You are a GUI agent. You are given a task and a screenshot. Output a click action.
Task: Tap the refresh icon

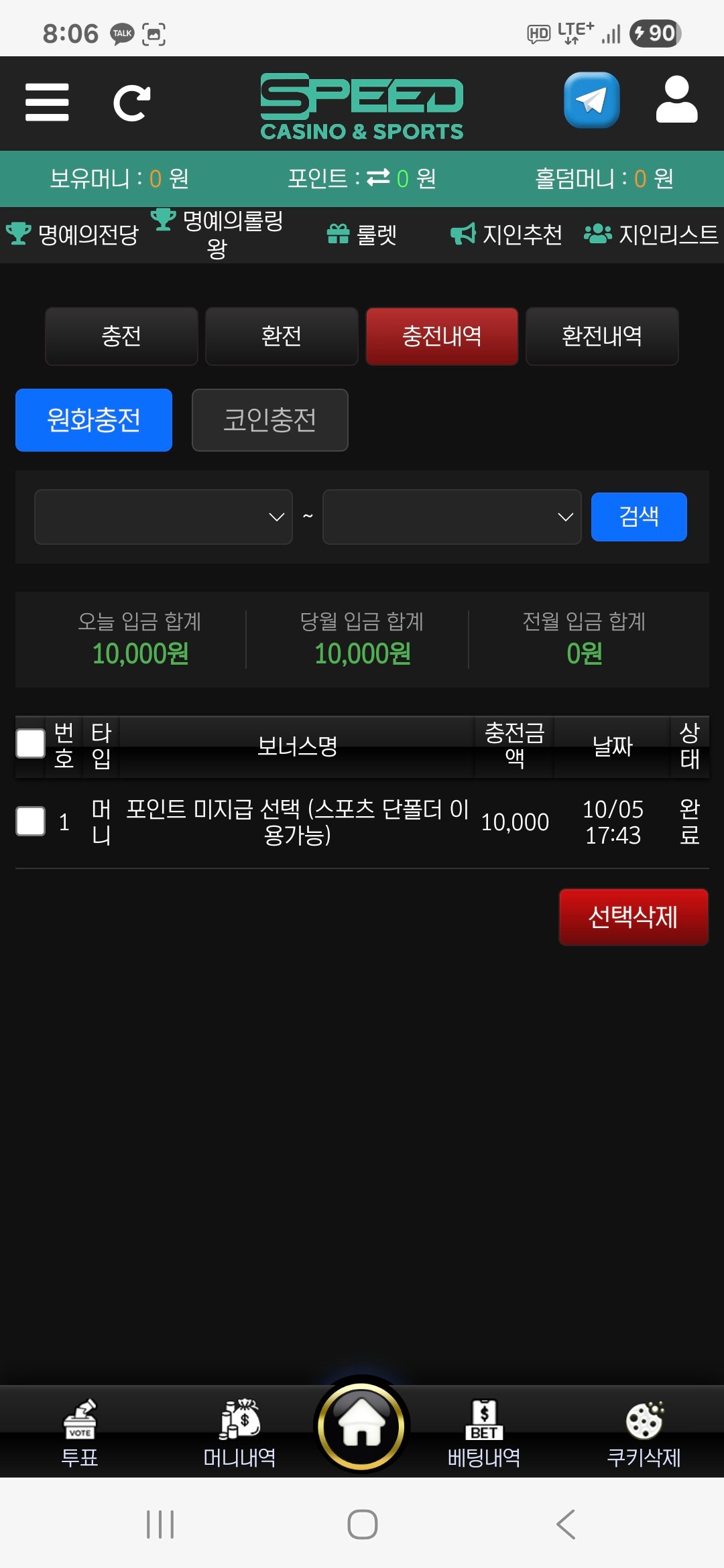click(131, 103)
